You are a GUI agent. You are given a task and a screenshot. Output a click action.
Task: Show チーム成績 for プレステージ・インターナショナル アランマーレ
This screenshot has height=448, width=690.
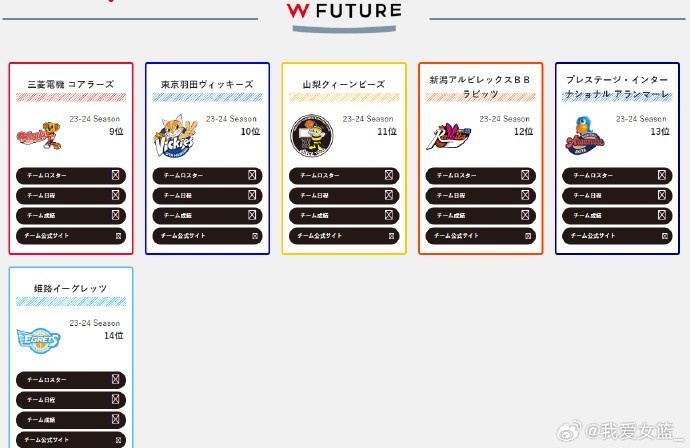[x=617, y=215]
